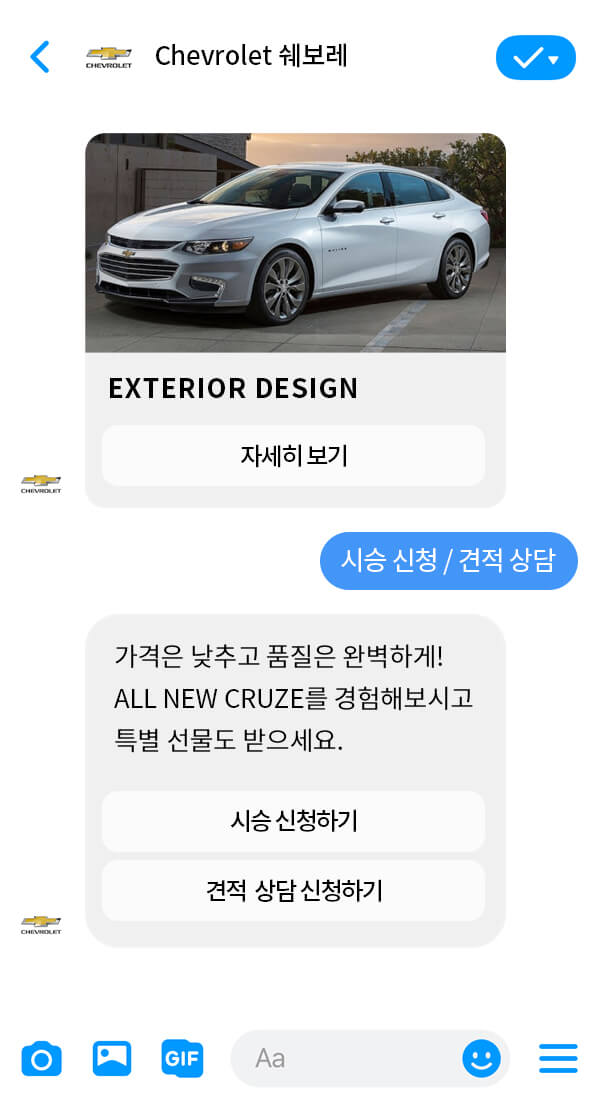Choose 견적 상담 신청하기 option
600x1100 pixels.
pos(293,890)
